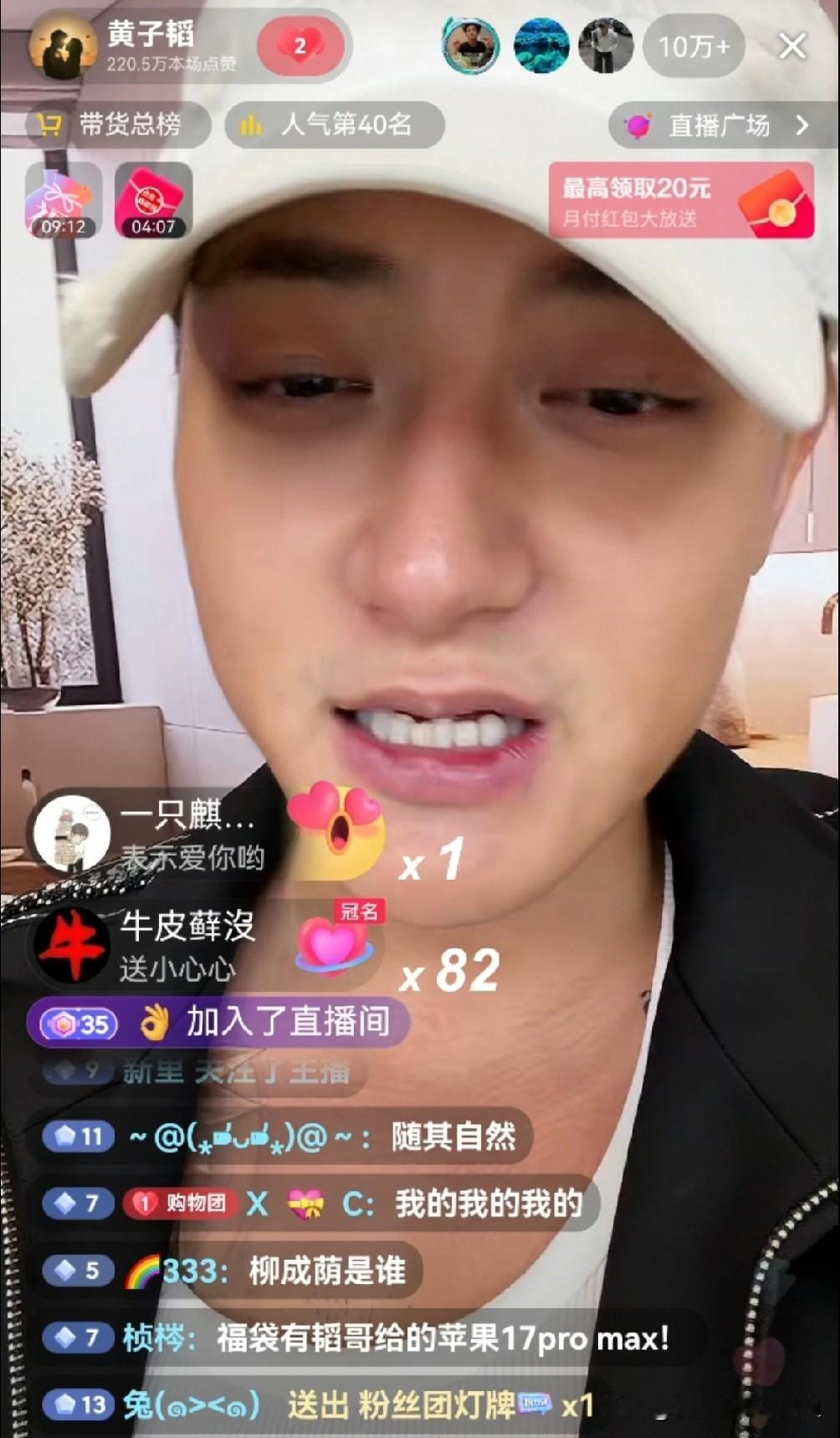Click the first viewer avatar in the top bar
The width and height of the screenshot is (840, 1438).
469,46
